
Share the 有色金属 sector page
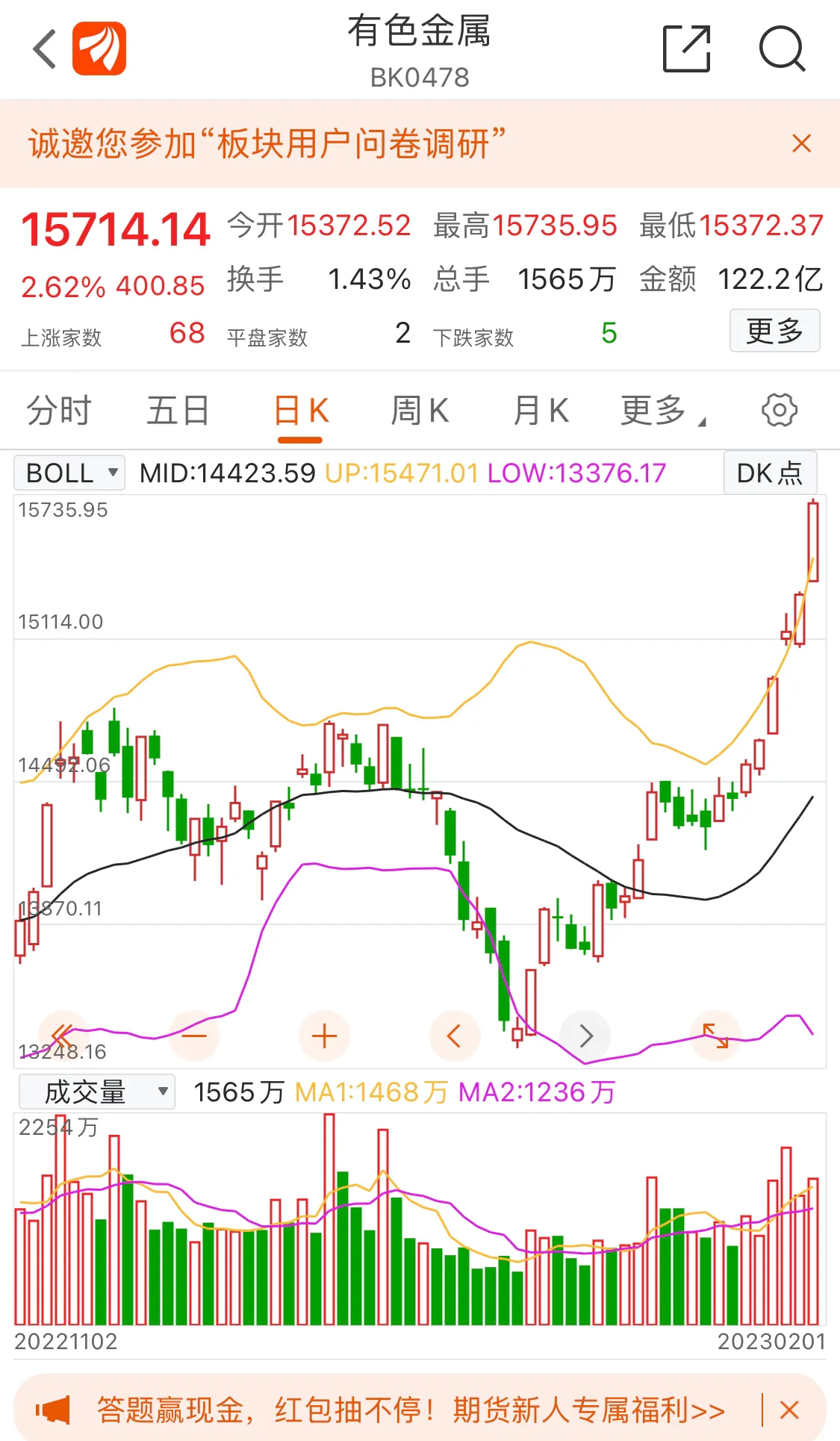[686, 49]
